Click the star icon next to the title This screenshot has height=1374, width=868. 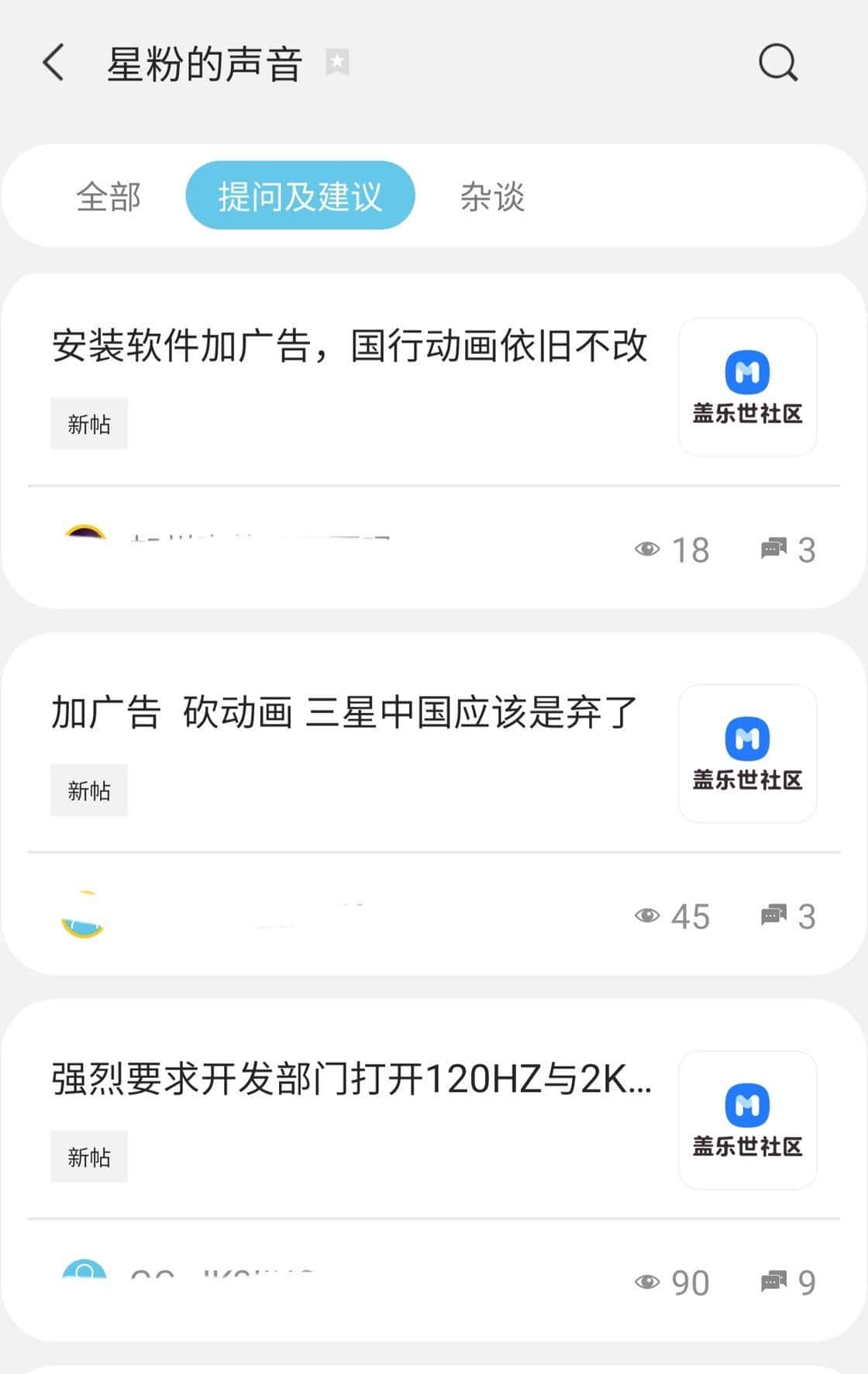click(x=337, y=60)
